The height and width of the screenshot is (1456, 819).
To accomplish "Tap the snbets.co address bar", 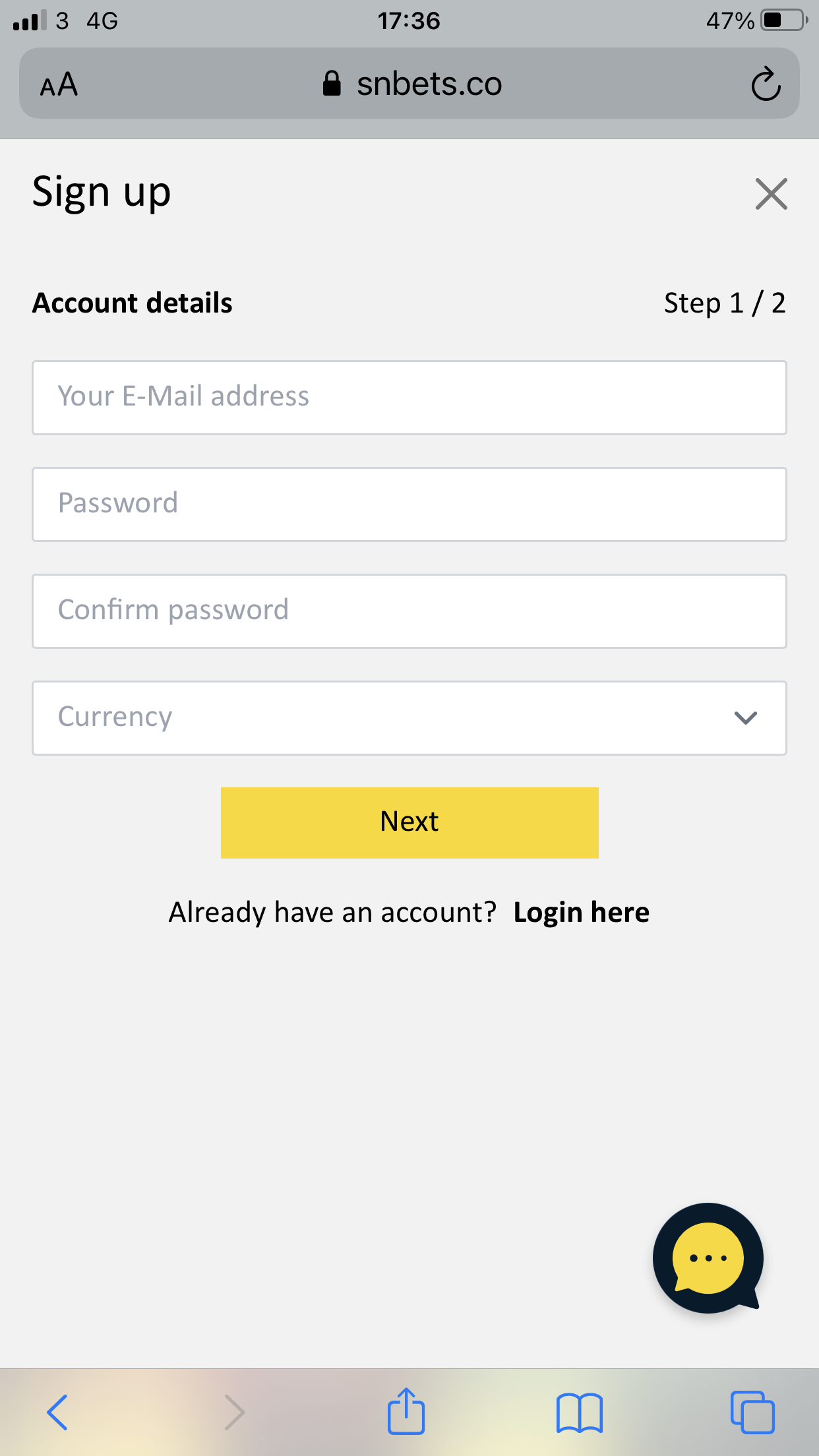I will pos(409,84).
